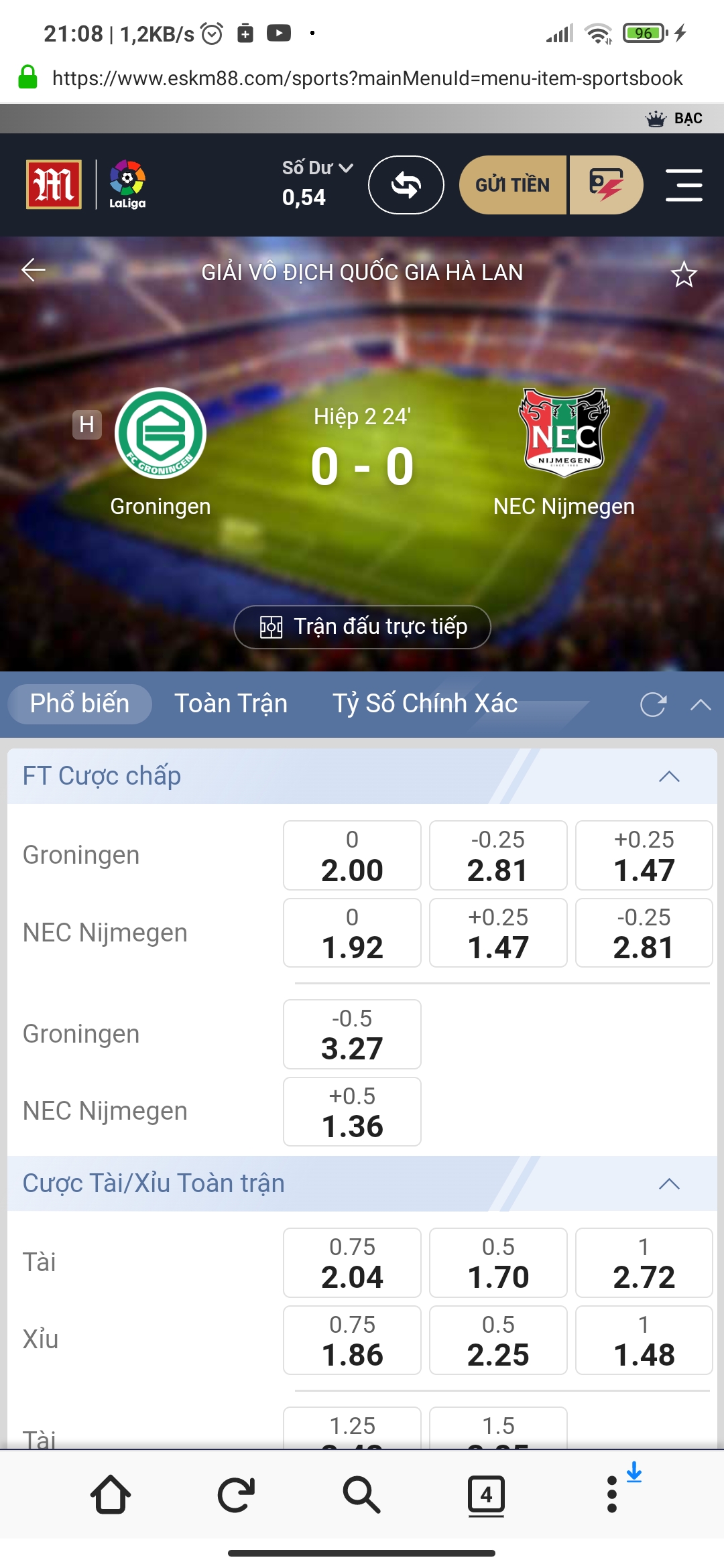The image size is (724, 1568).
Task: Pick Groningen handicap -0.5 at 3.27
Action: [x=352, y=1035]
